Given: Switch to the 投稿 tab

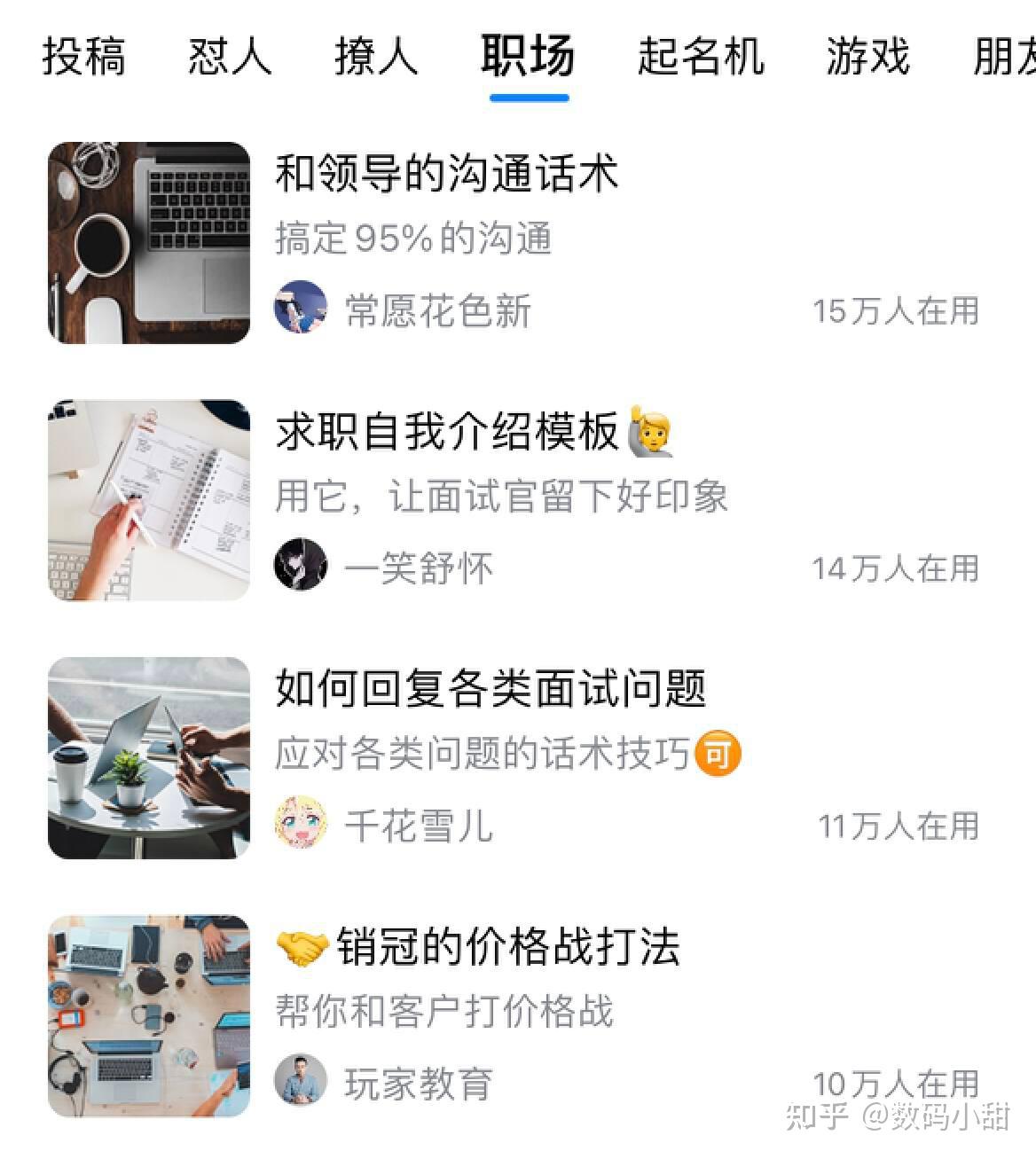Looking at the screenshot, I should (x=84, y=56).
